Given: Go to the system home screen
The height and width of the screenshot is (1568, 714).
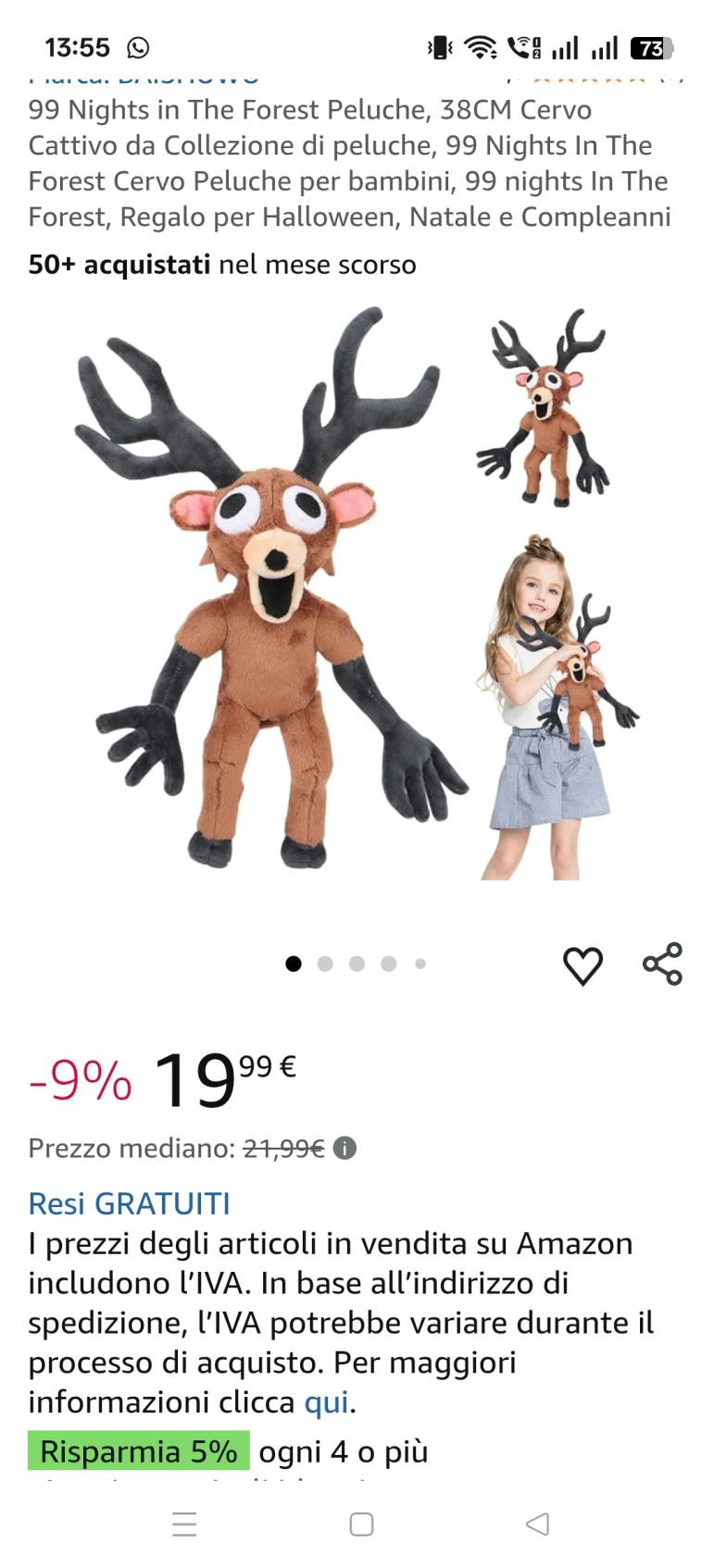Looking at the screenshot, I should tap(361, 1524).
